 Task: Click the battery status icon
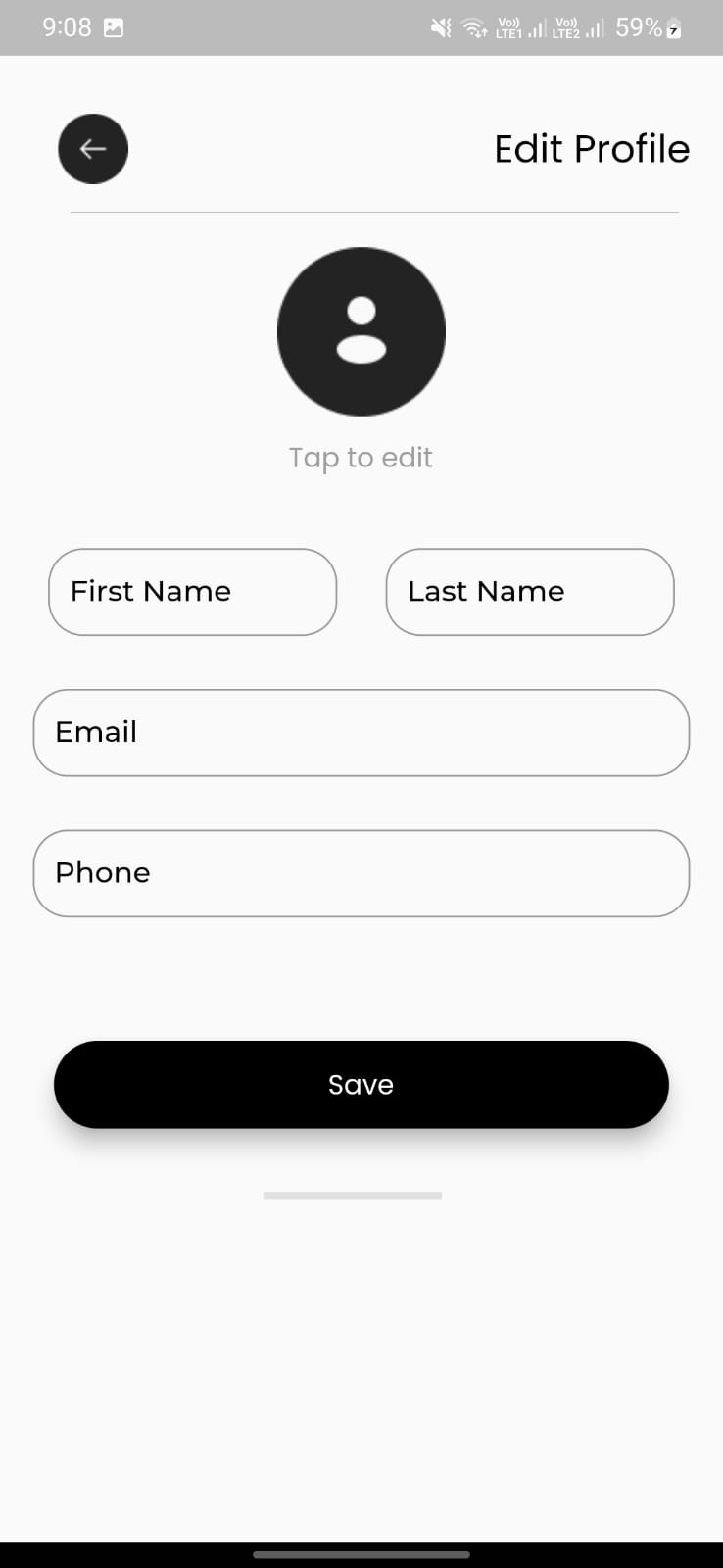673,27
